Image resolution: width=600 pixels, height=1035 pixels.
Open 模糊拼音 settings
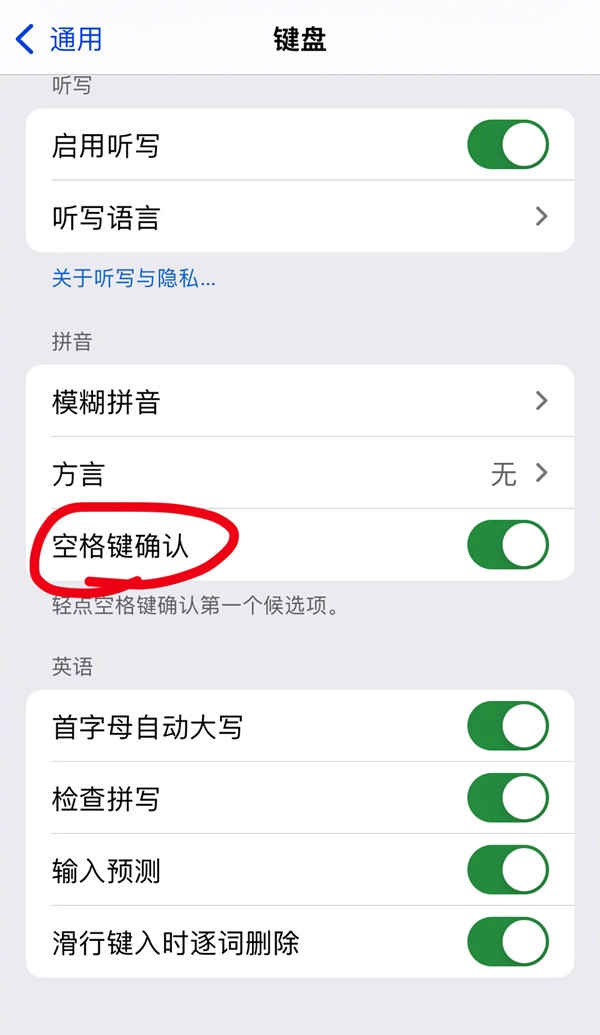pyautogui.click(x=300, y=402)
